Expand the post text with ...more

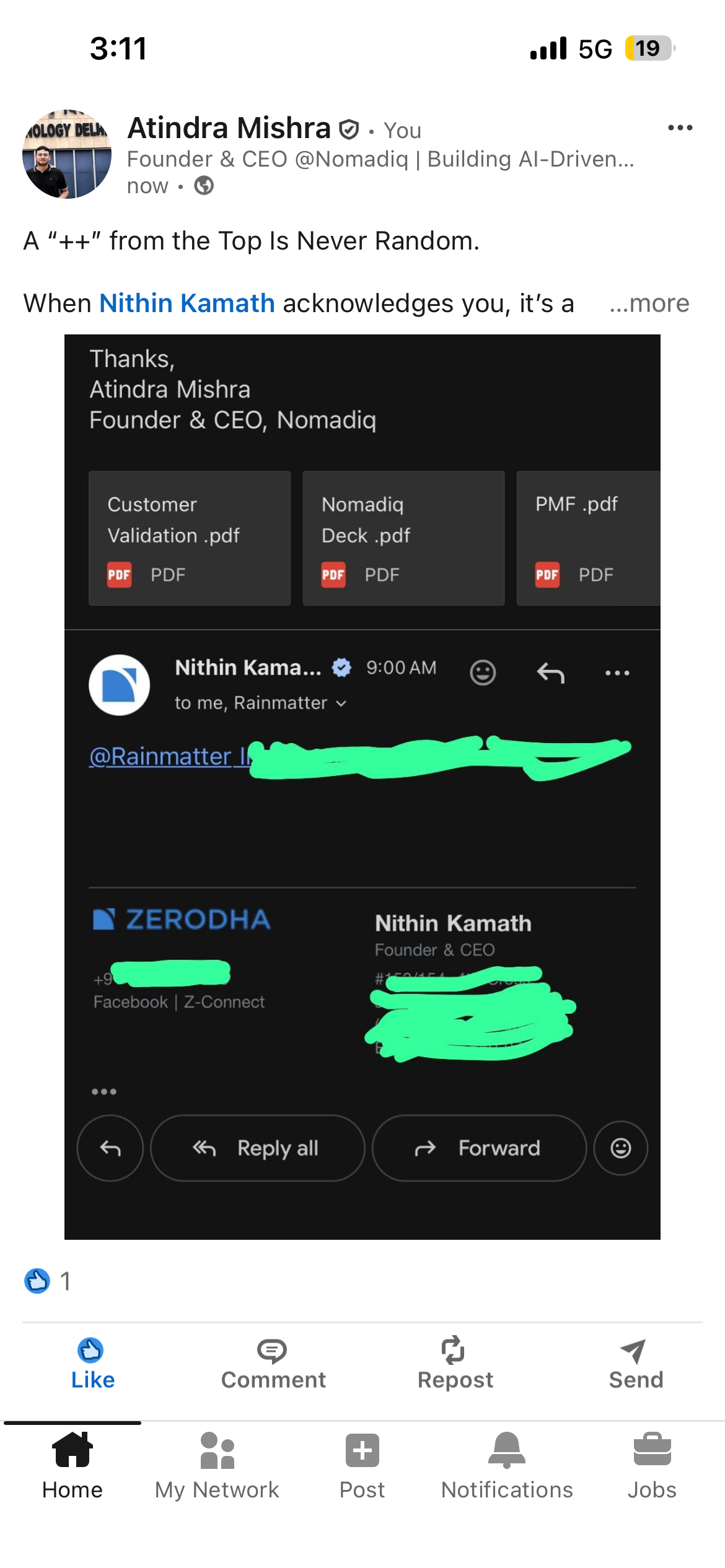(x=649, y=303)
